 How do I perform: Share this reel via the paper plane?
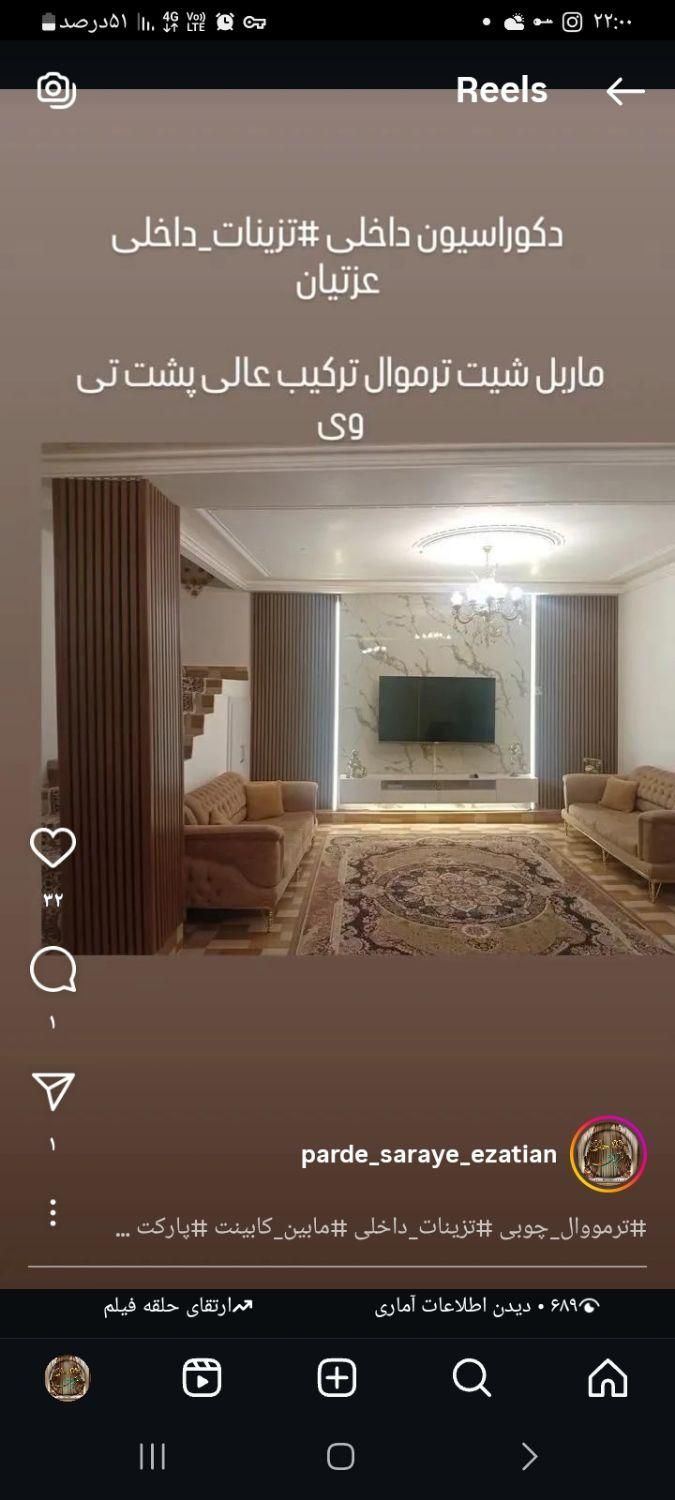click(x=53, y=1091)
